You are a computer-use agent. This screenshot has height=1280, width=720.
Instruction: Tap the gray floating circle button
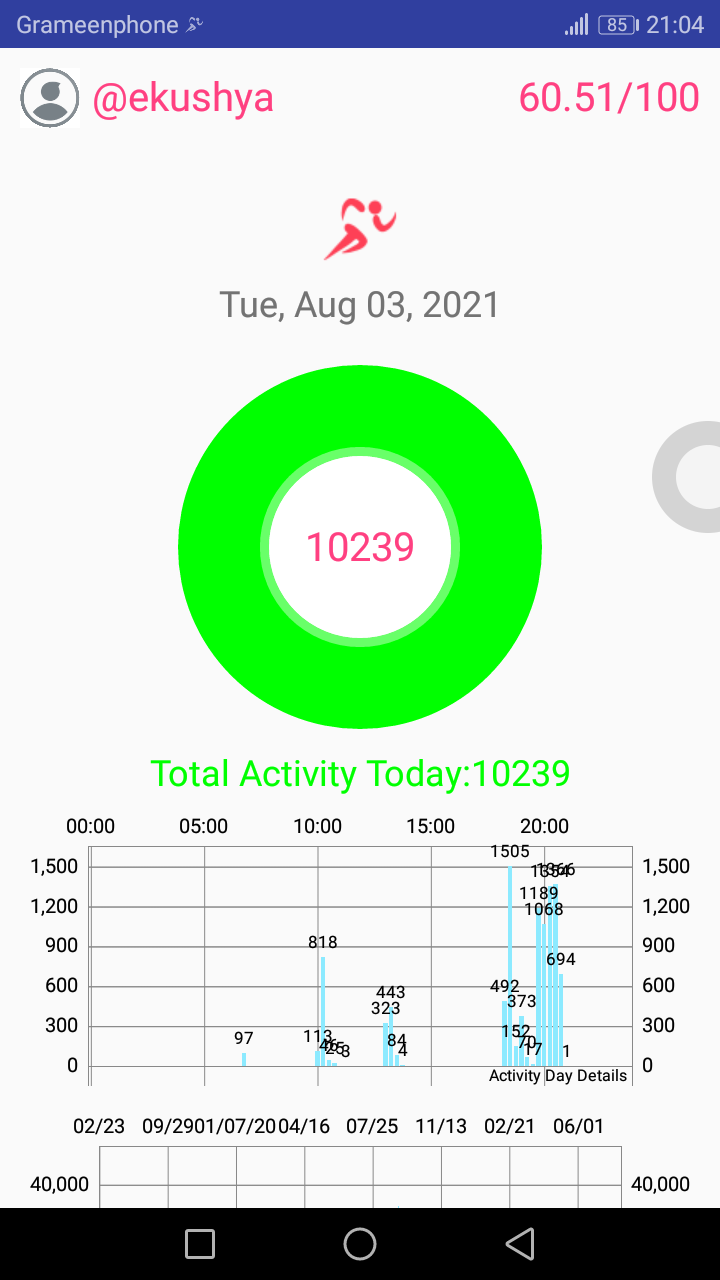coord(687,478)
